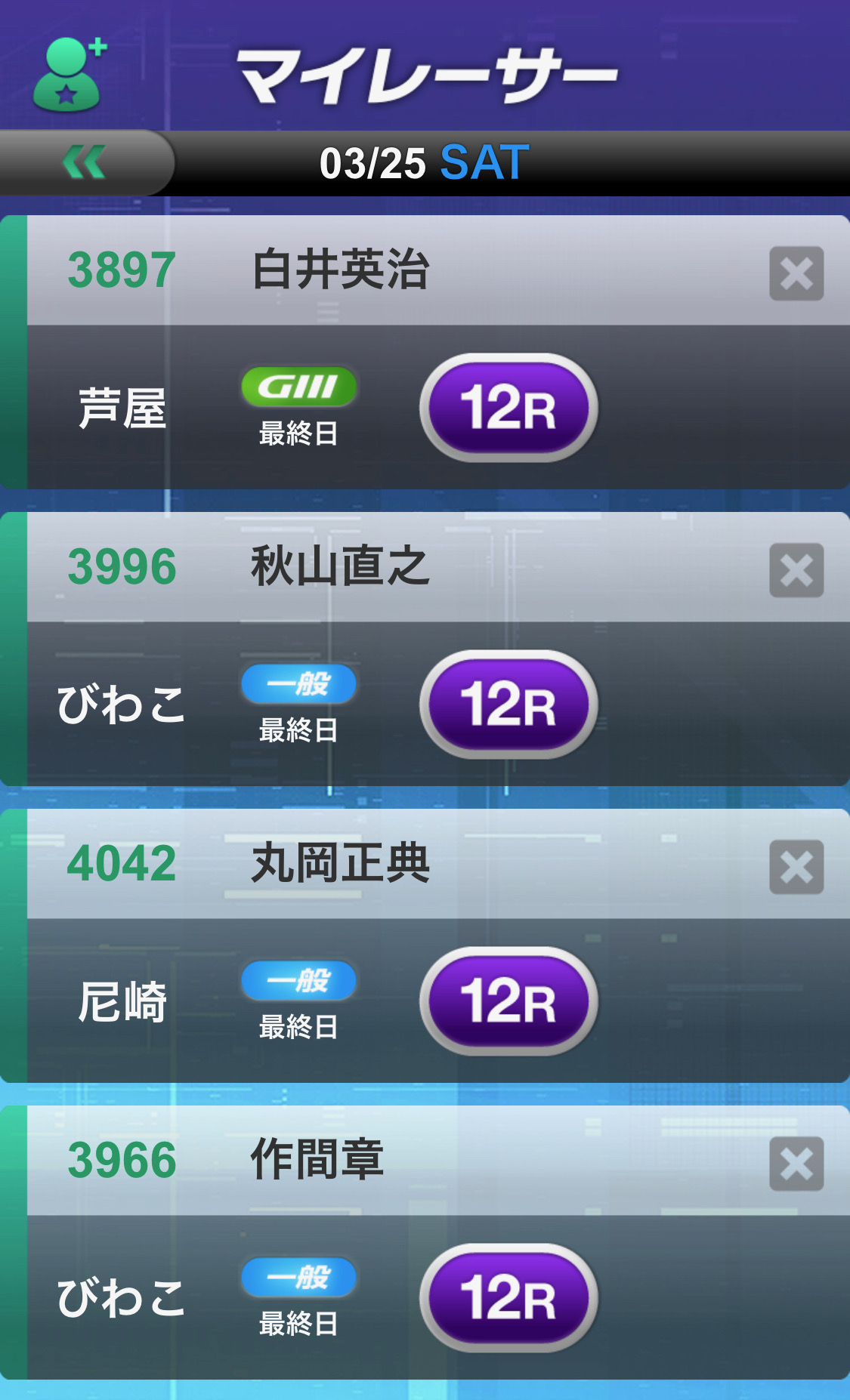Open 12R button under 秋山直之

508,705
